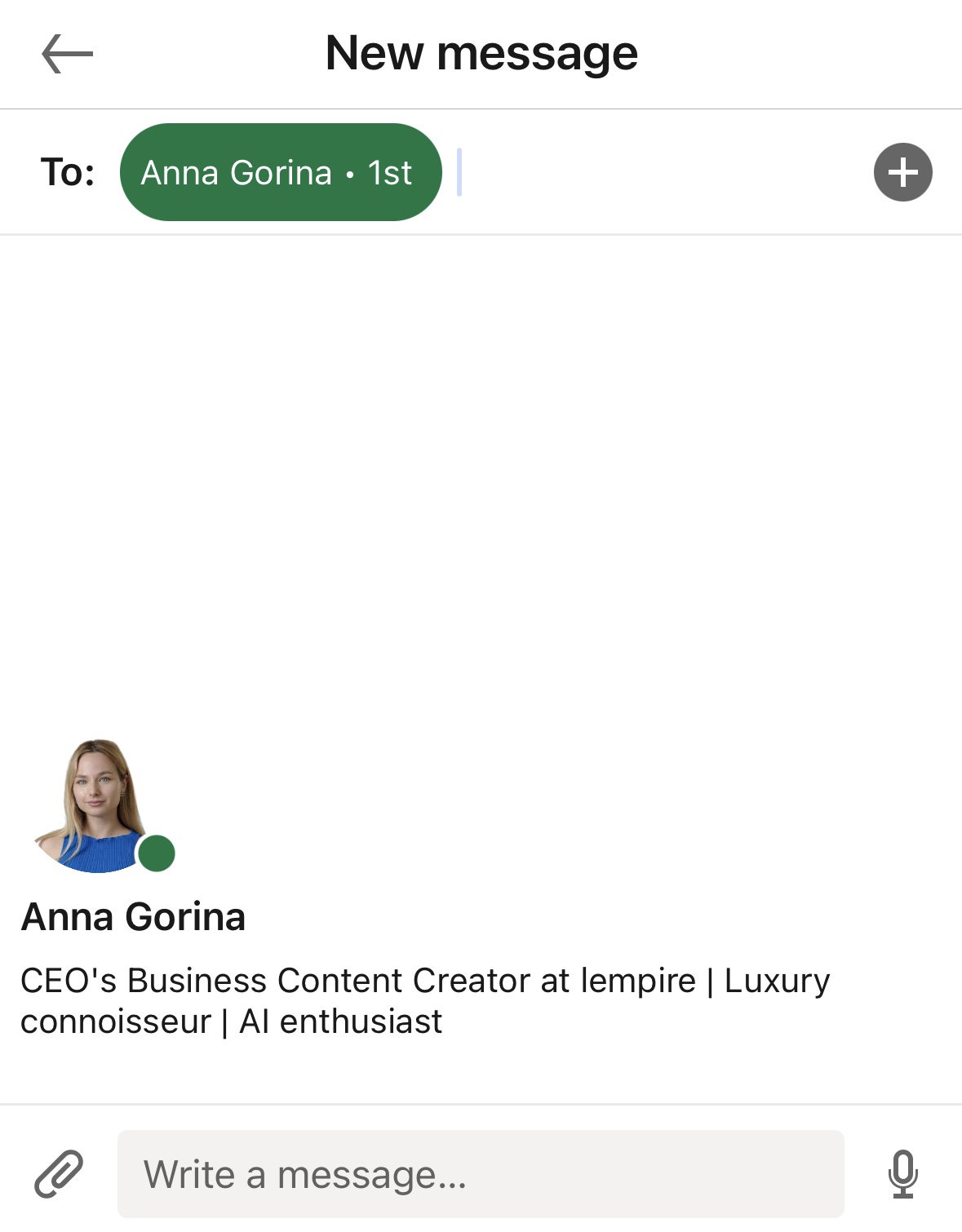Open Anna Gorina's profile by clicking her name
Viewport: 962px width, 1232px height.
point(133,916)
